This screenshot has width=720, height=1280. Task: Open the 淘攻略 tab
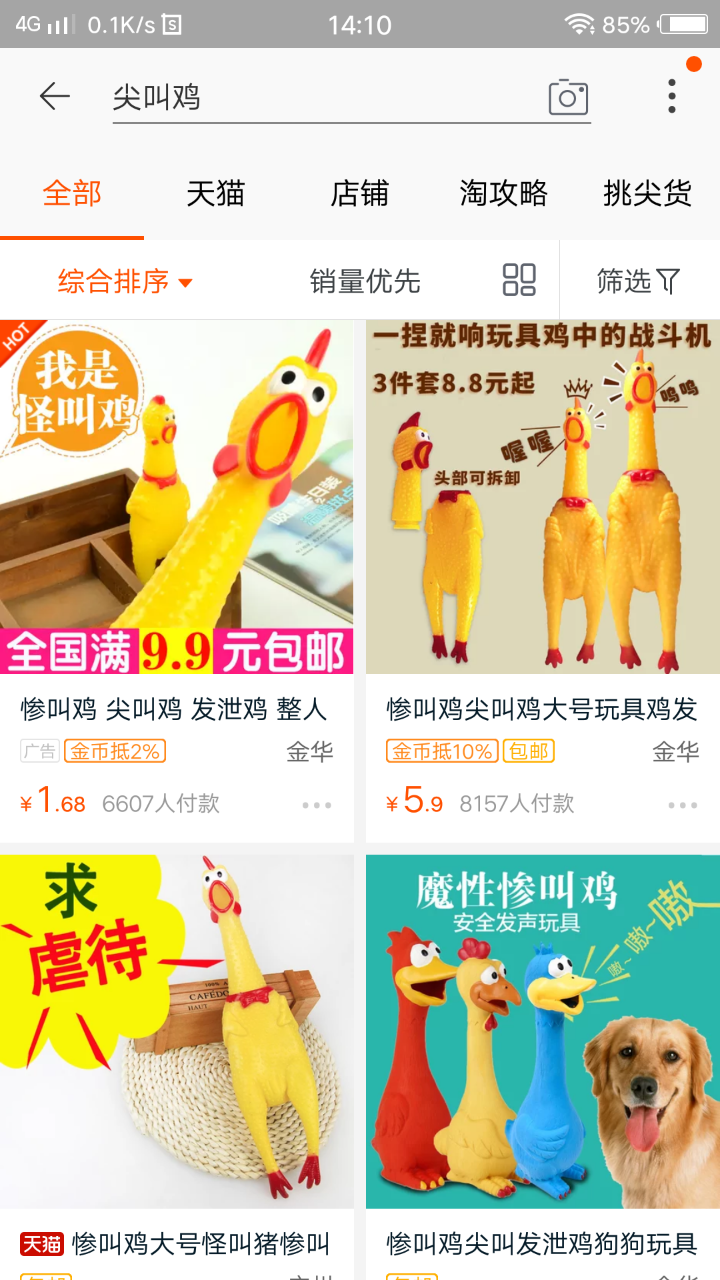[x=503, y=193]
